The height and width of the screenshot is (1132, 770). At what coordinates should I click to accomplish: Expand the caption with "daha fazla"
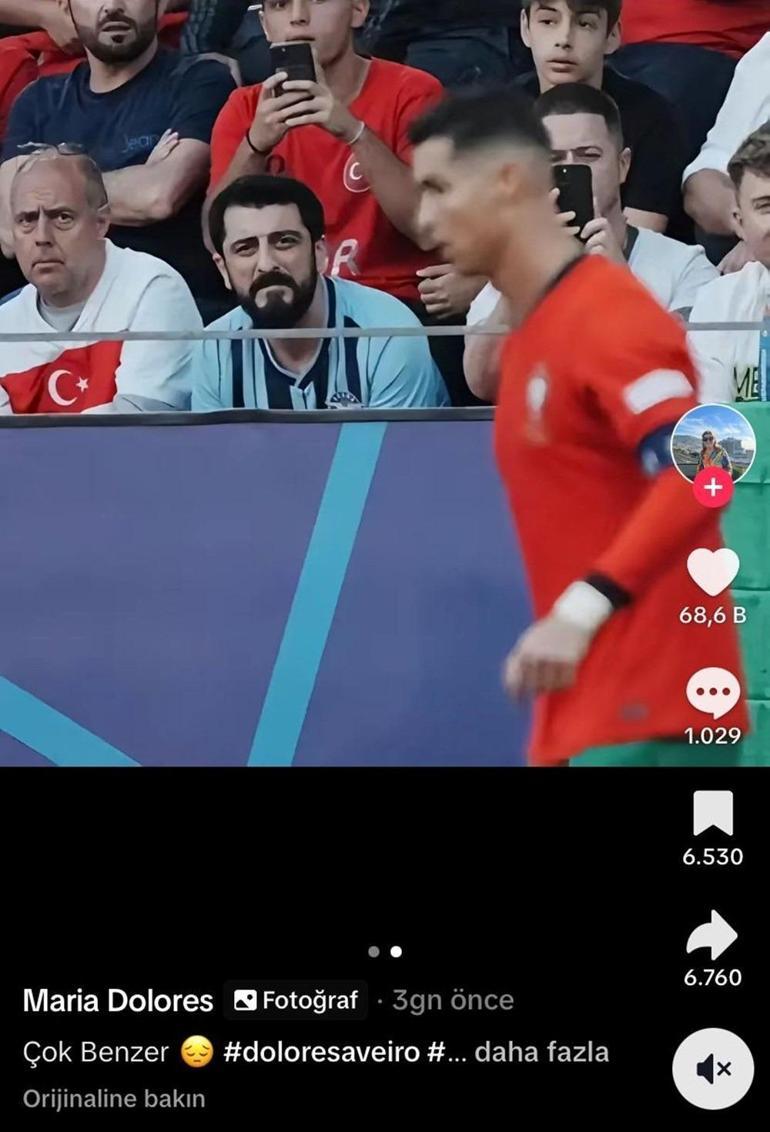pos(541,1052)
